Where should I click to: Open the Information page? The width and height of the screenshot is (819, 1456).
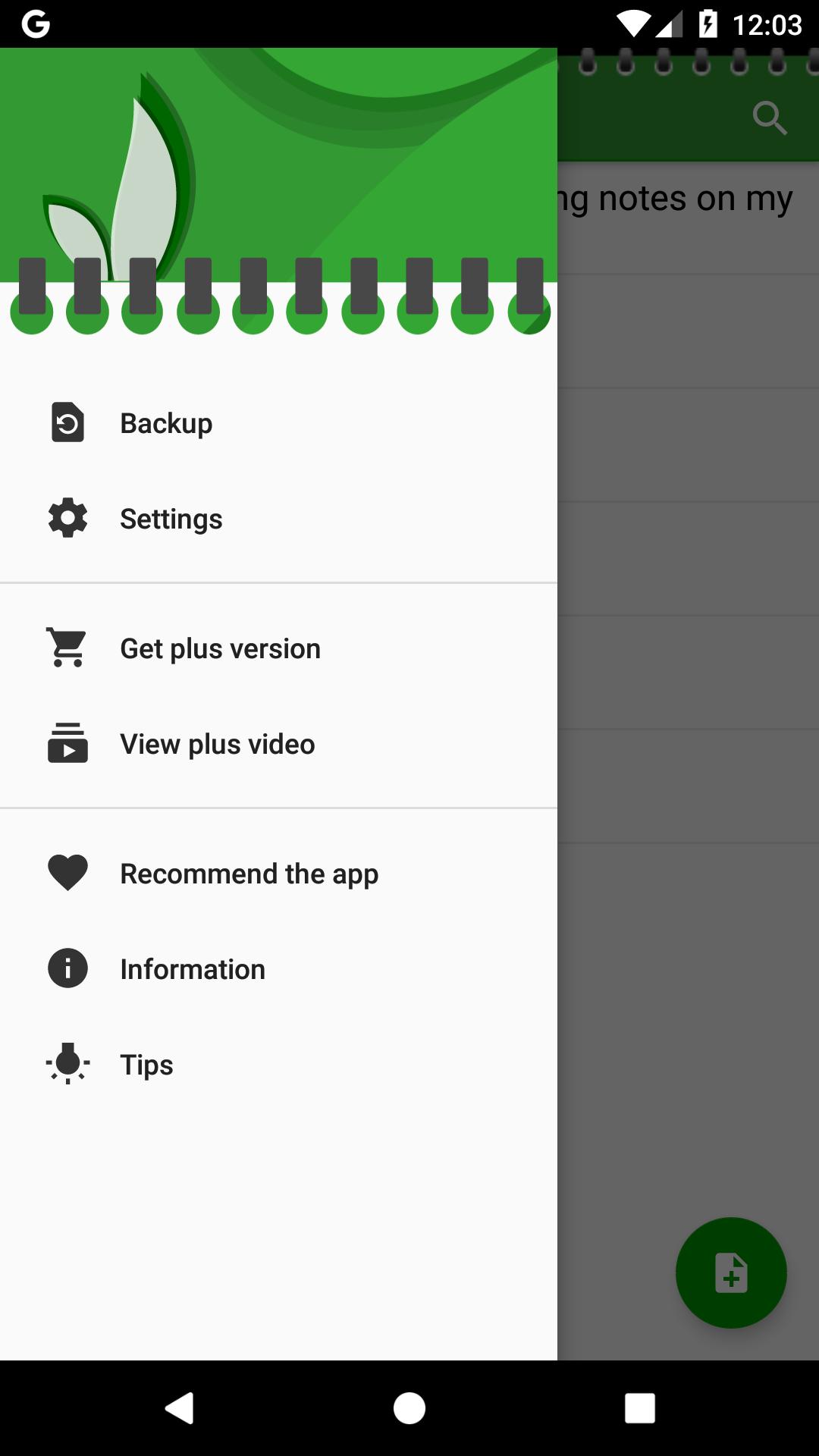pyautogui.click(x=193, y=969)
